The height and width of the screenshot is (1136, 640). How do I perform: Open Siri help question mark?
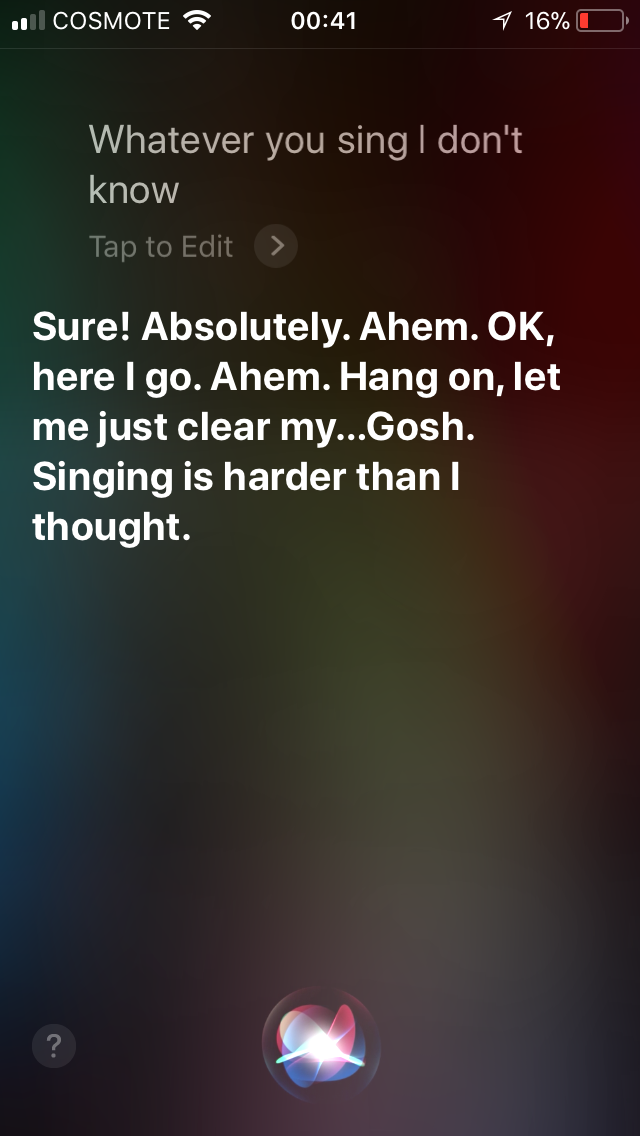(54, 1046)
